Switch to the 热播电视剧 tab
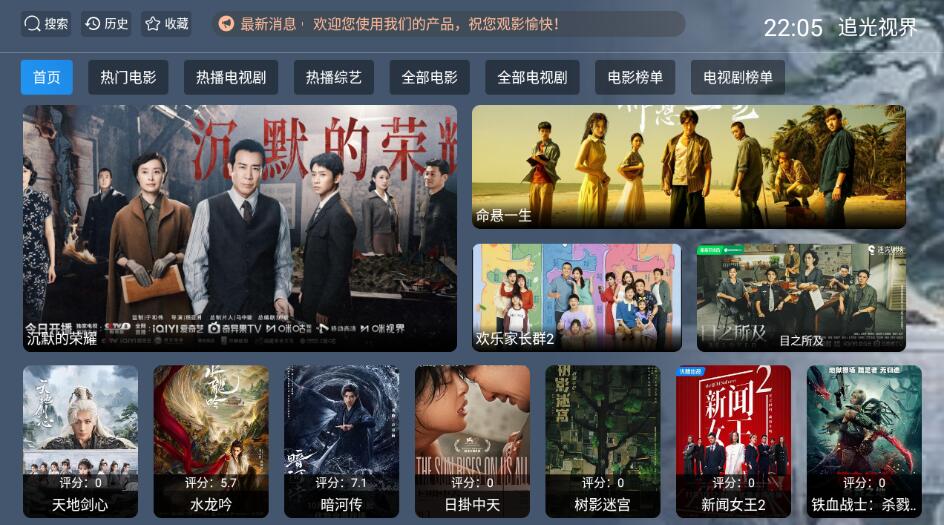This screenshot has height=525, width=944. [231, 77]
